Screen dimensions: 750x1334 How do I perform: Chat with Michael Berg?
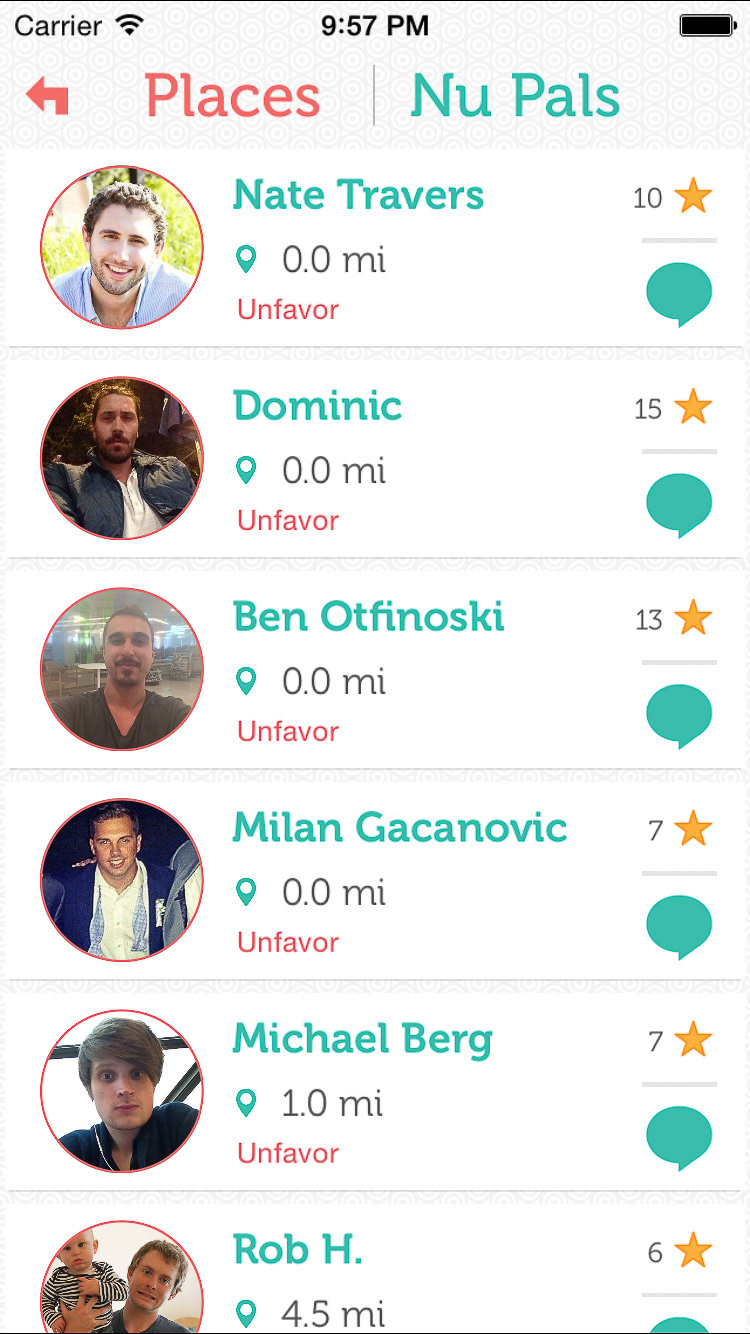[x=679, y=1138]
